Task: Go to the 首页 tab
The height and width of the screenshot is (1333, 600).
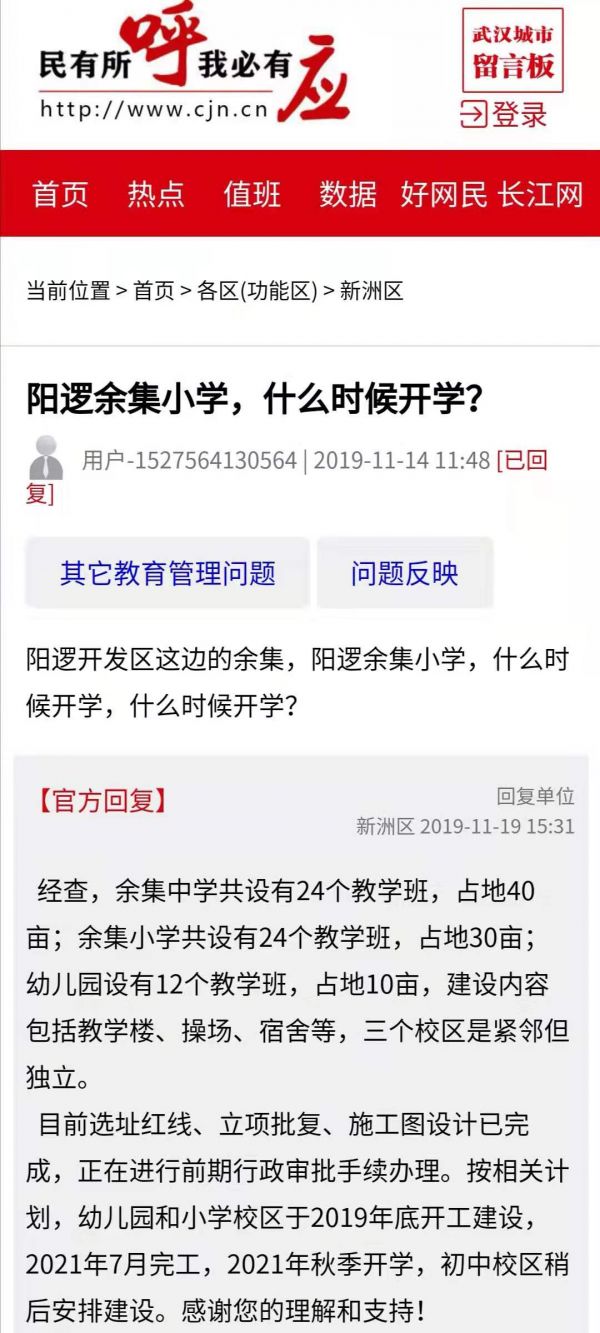Action: click(x=60, y=194)
